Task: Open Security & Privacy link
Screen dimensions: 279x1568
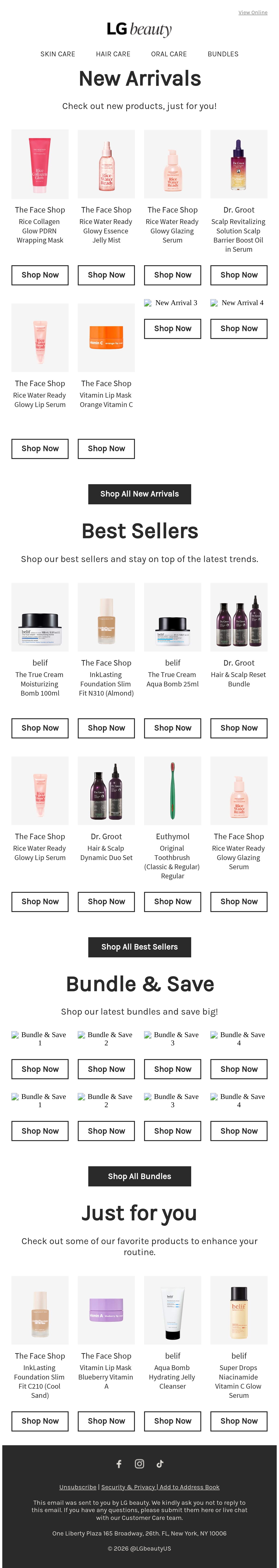Action: 128,1487
